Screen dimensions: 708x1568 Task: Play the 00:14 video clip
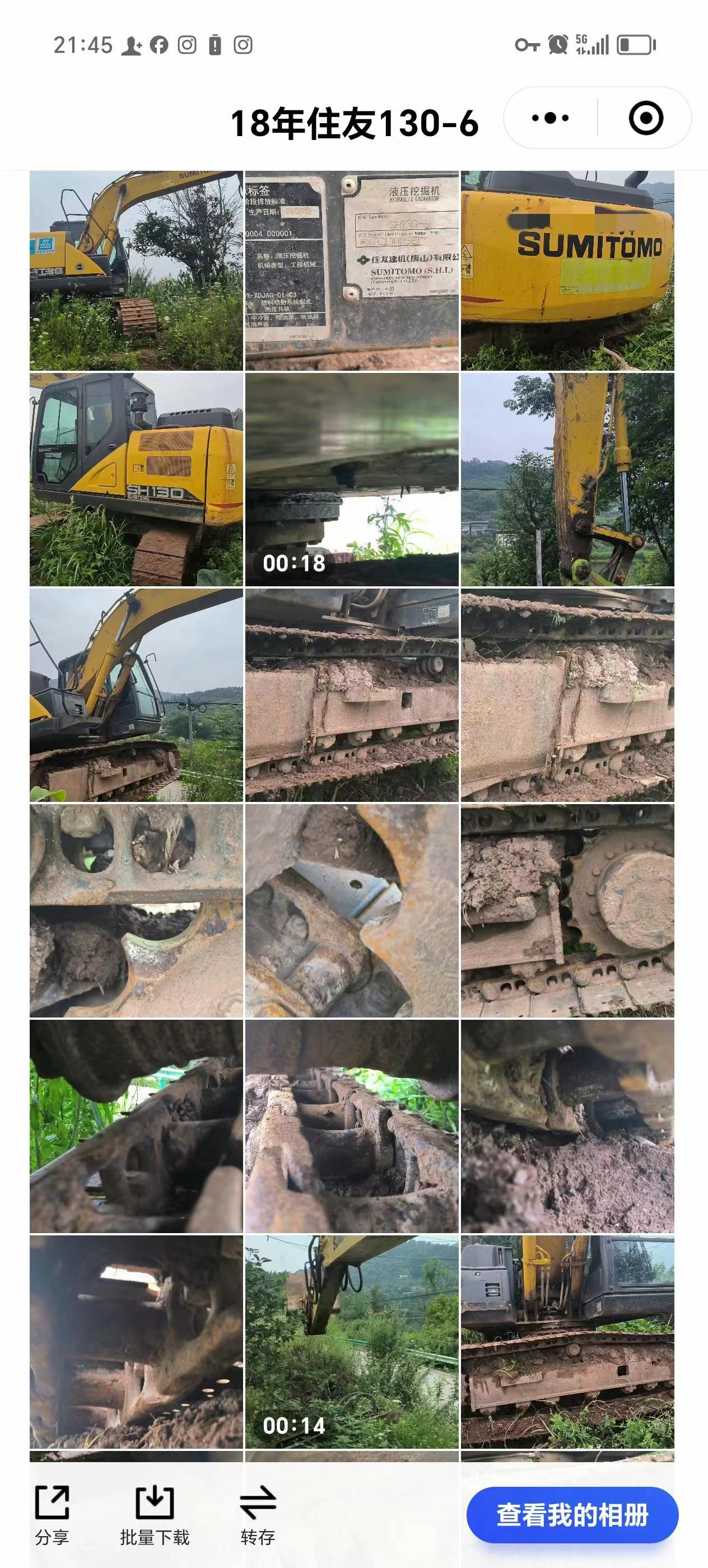(352, 1342)
